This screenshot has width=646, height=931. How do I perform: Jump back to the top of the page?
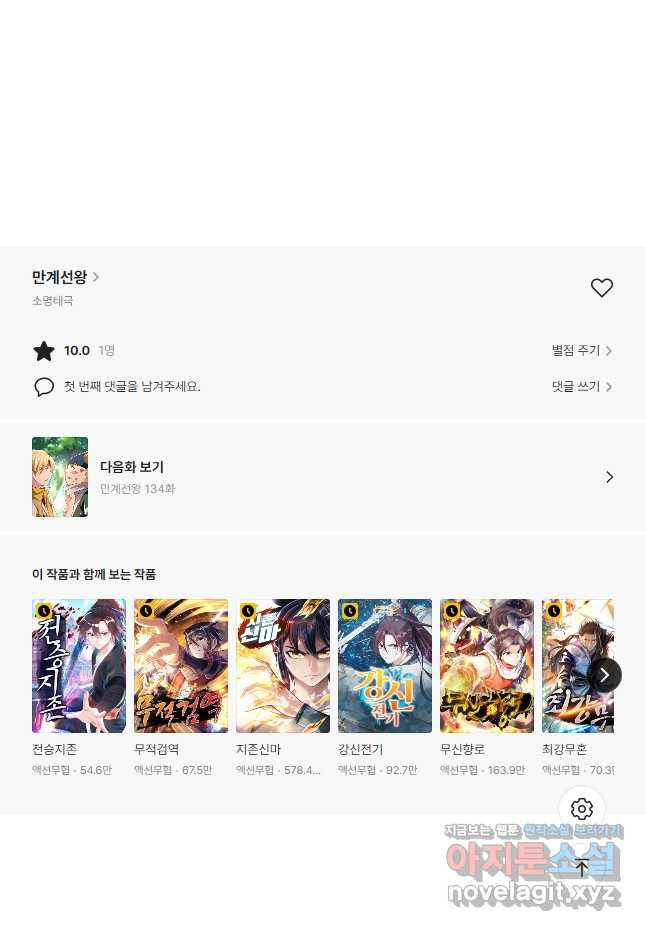click(582, 868)
